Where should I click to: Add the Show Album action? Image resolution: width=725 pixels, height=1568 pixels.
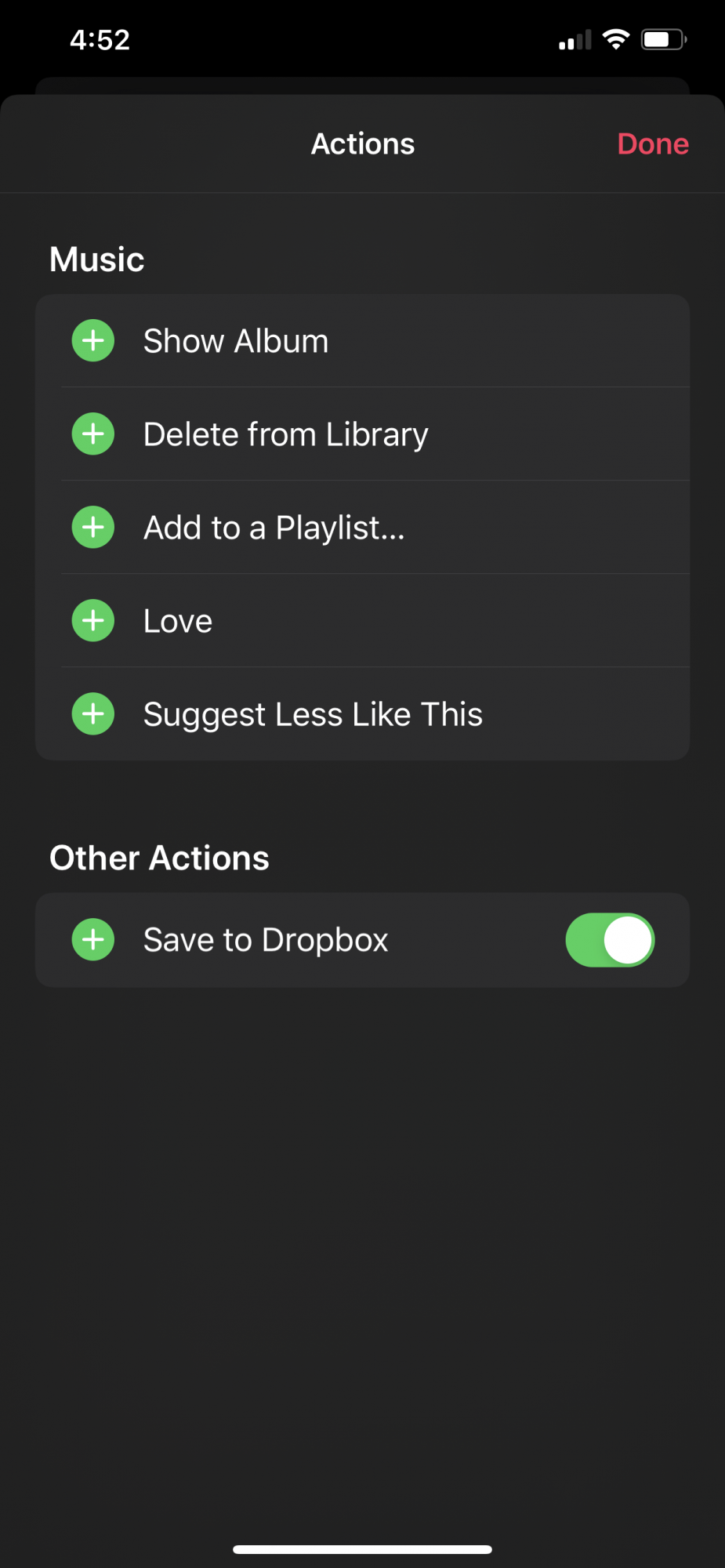[93, 340]
